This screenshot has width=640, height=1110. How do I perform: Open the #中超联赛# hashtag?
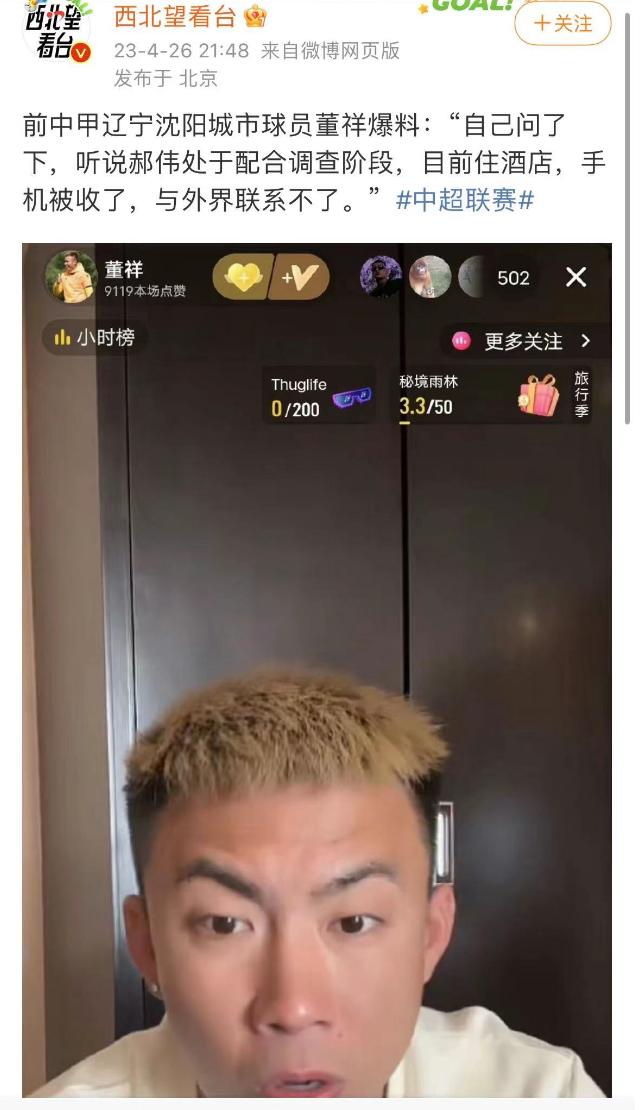point(465,200)
